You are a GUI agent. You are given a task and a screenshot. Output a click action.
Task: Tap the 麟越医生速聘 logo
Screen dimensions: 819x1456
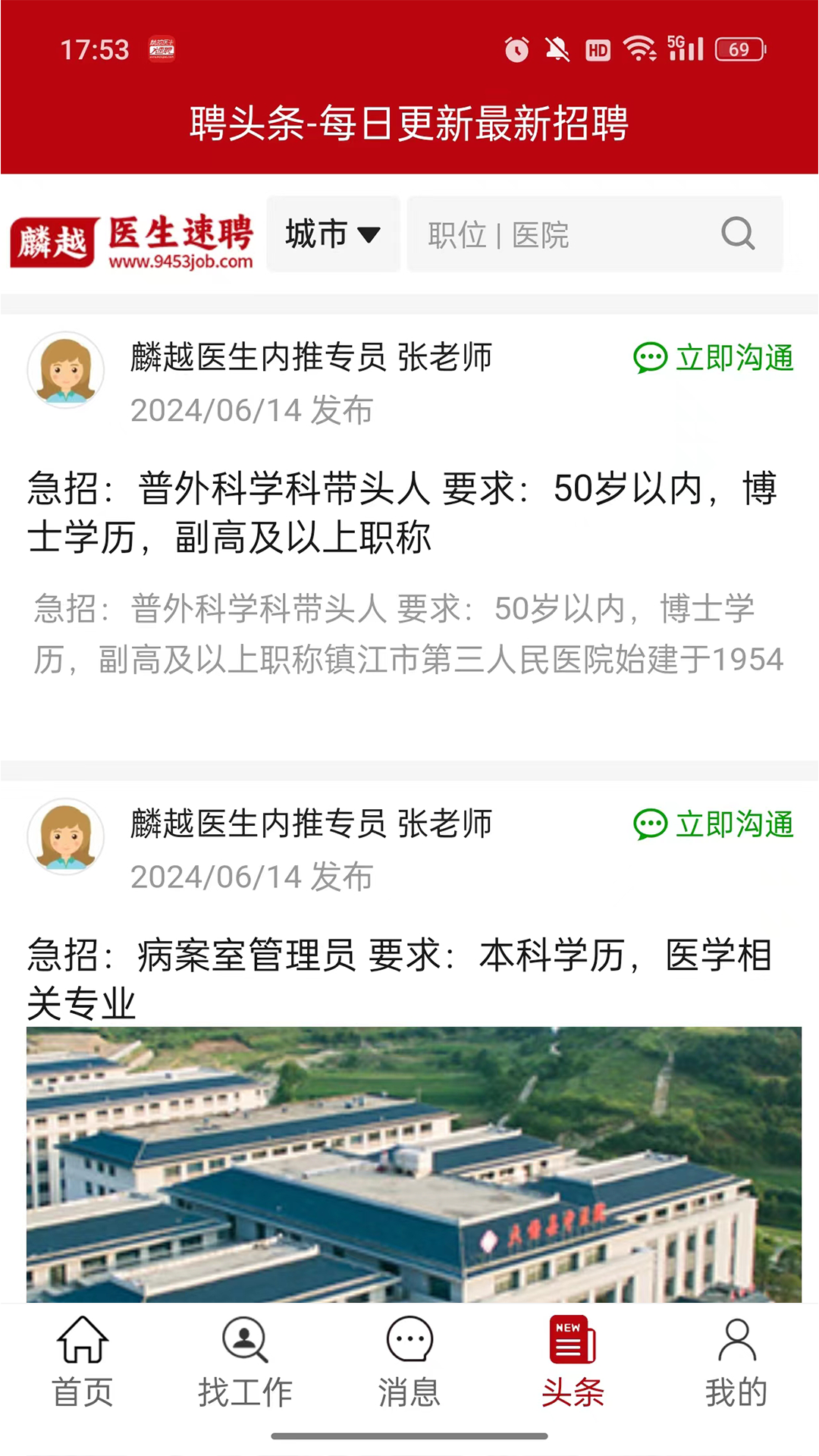(135, 235)
